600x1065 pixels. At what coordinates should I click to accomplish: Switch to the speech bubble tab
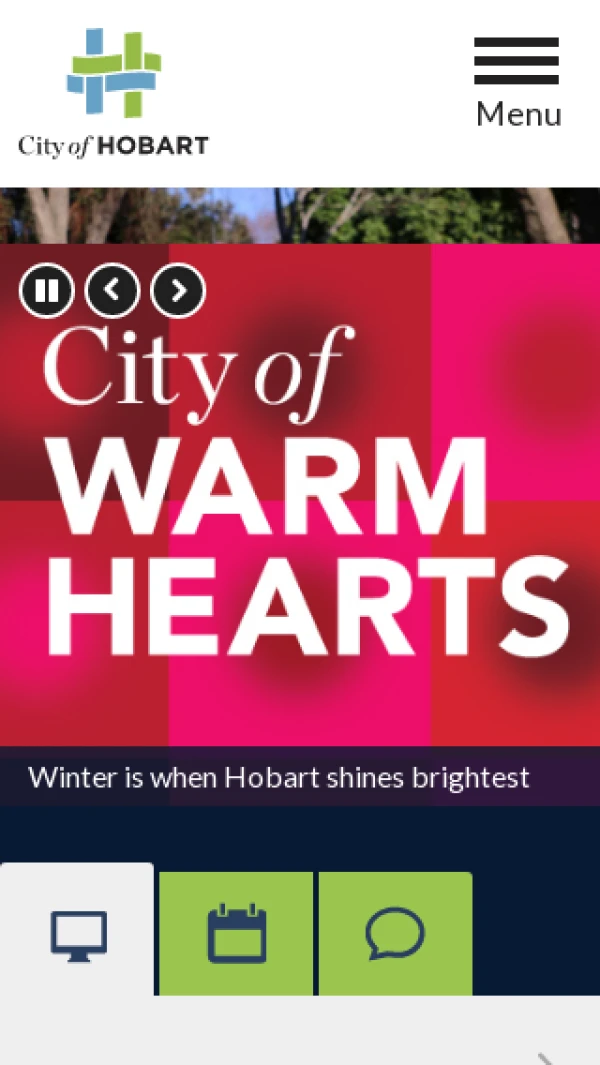pos(395,934)
